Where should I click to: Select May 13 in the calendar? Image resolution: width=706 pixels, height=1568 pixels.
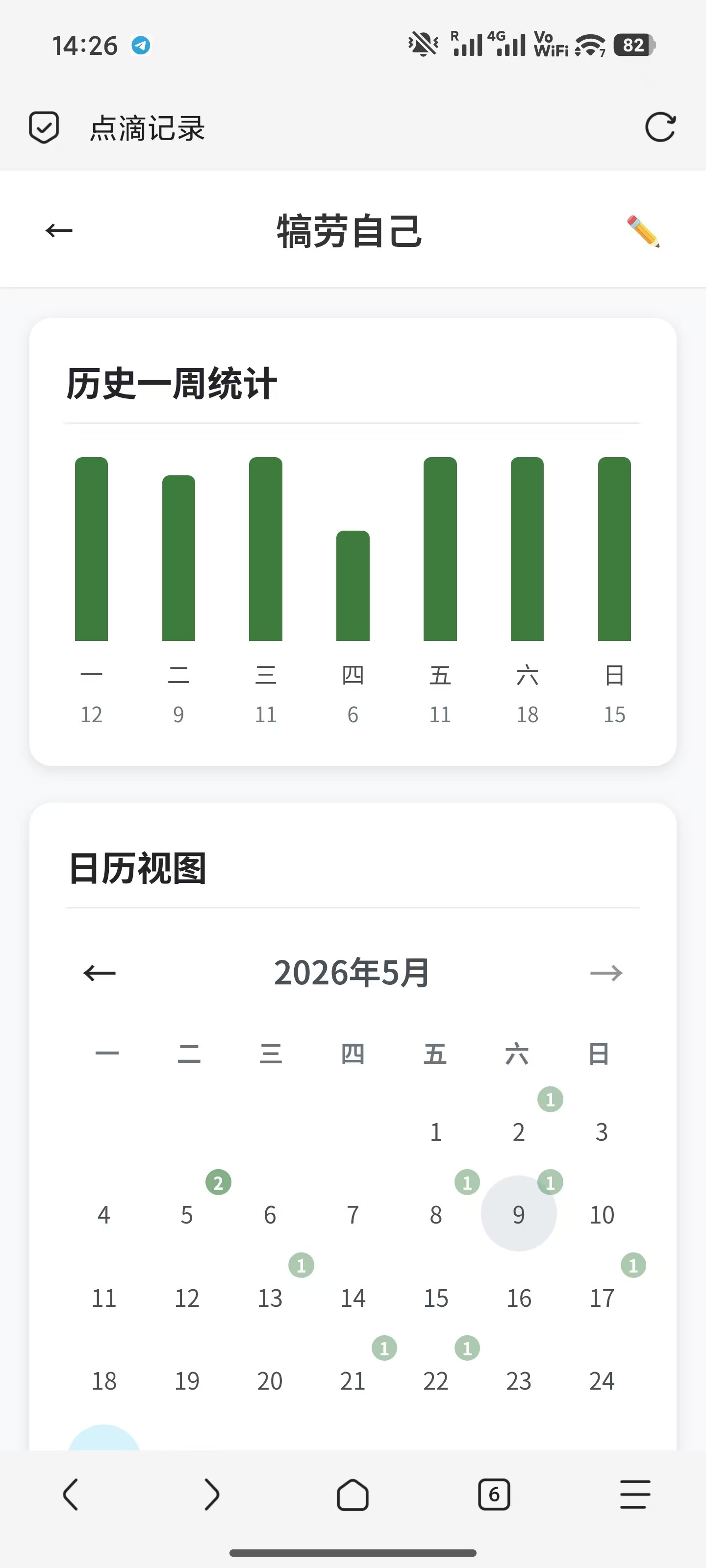(x=270, y=1297)
